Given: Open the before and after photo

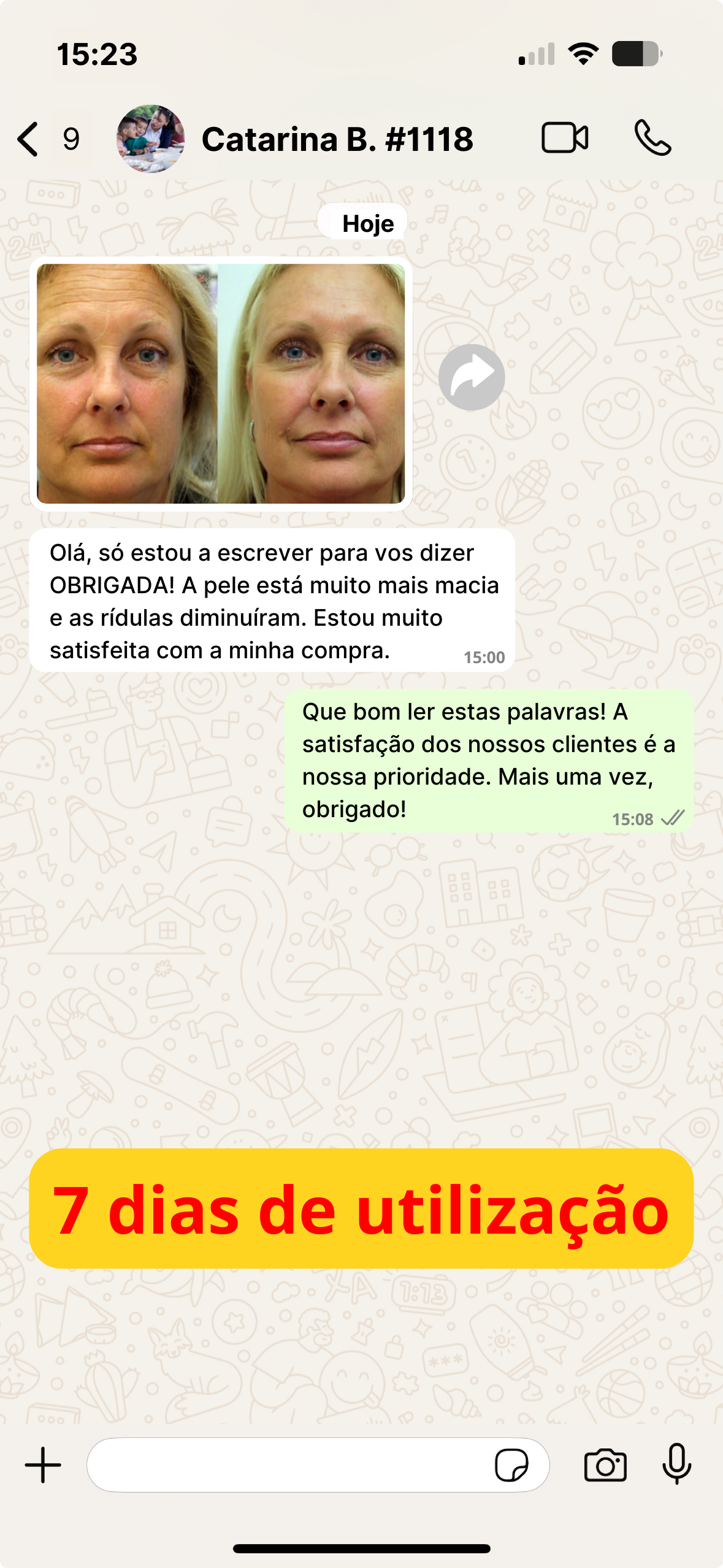Looking at the screenshot, I should pyautogui.click(x=221, y=383).
